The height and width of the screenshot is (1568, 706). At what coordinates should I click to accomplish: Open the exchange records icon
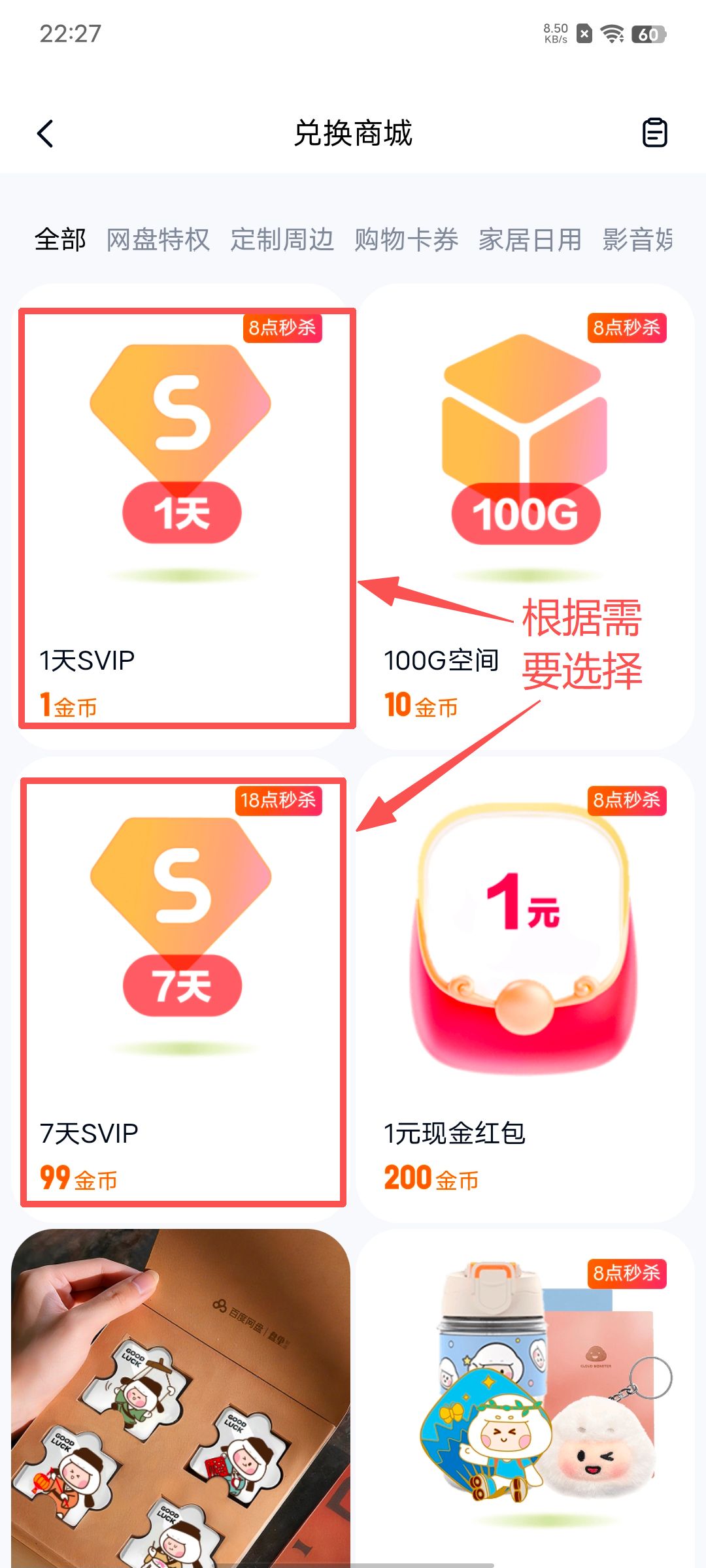(654, 133)
